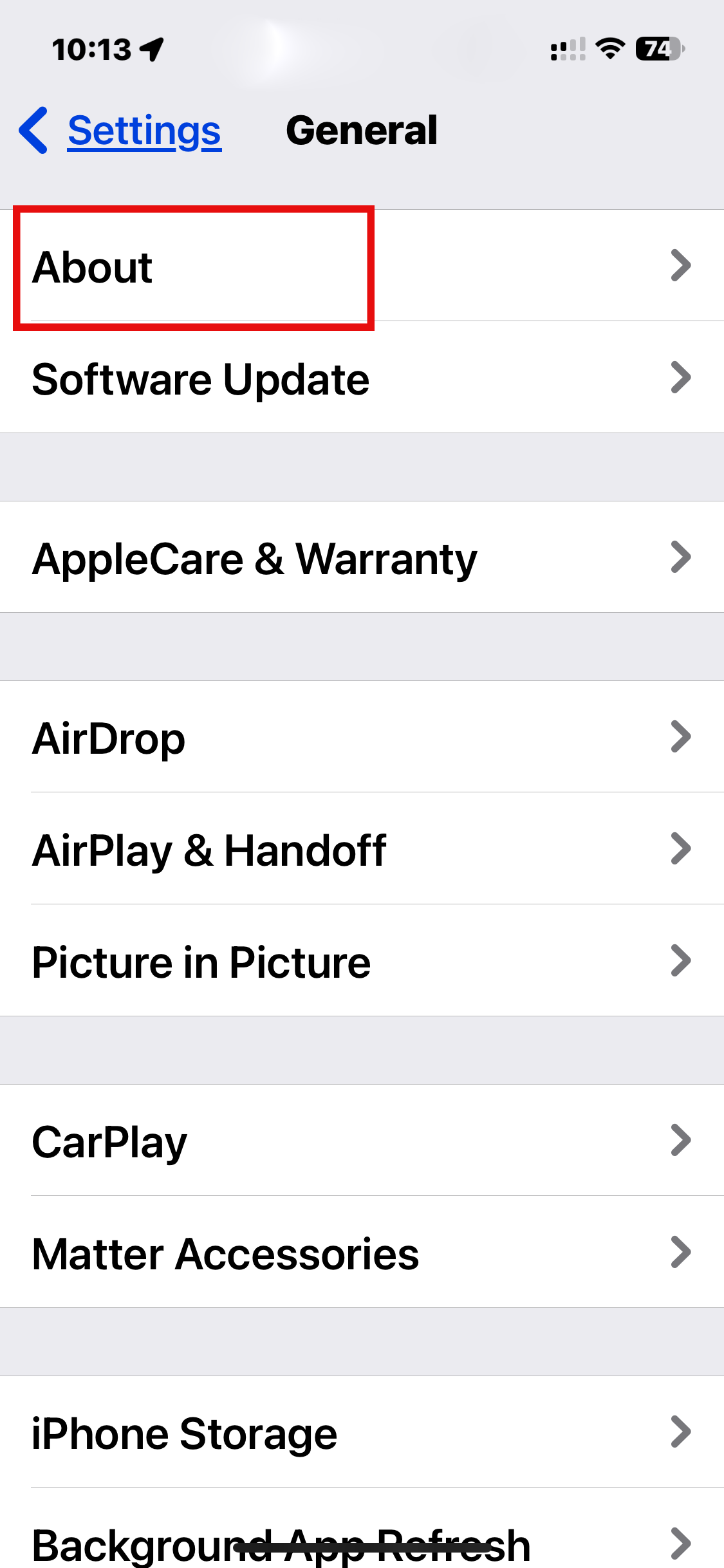Open Matter Accessories
724x1568 pixels.
[x=362, y=1253]
